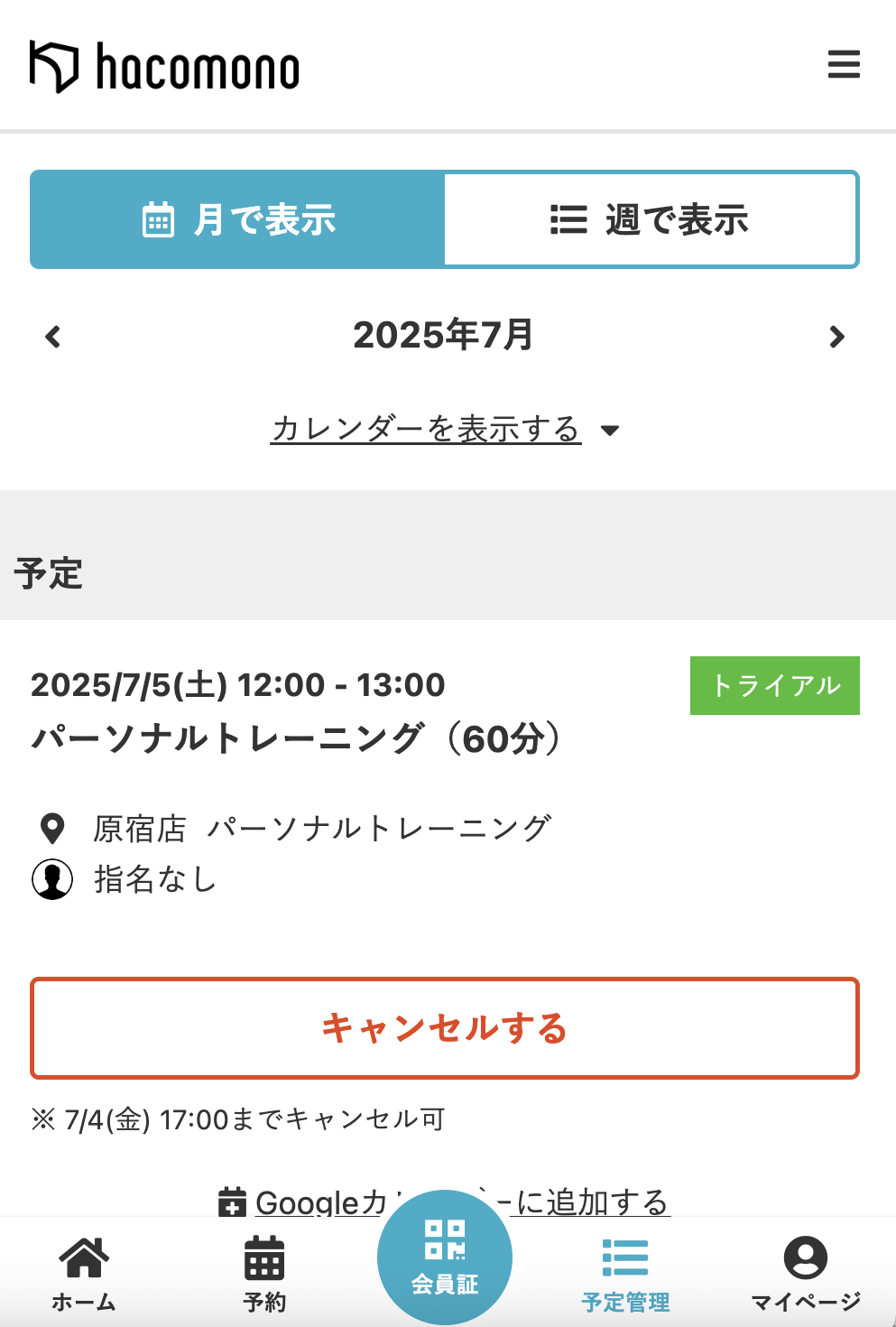Open the 予約 tab

pos(264,1273)
